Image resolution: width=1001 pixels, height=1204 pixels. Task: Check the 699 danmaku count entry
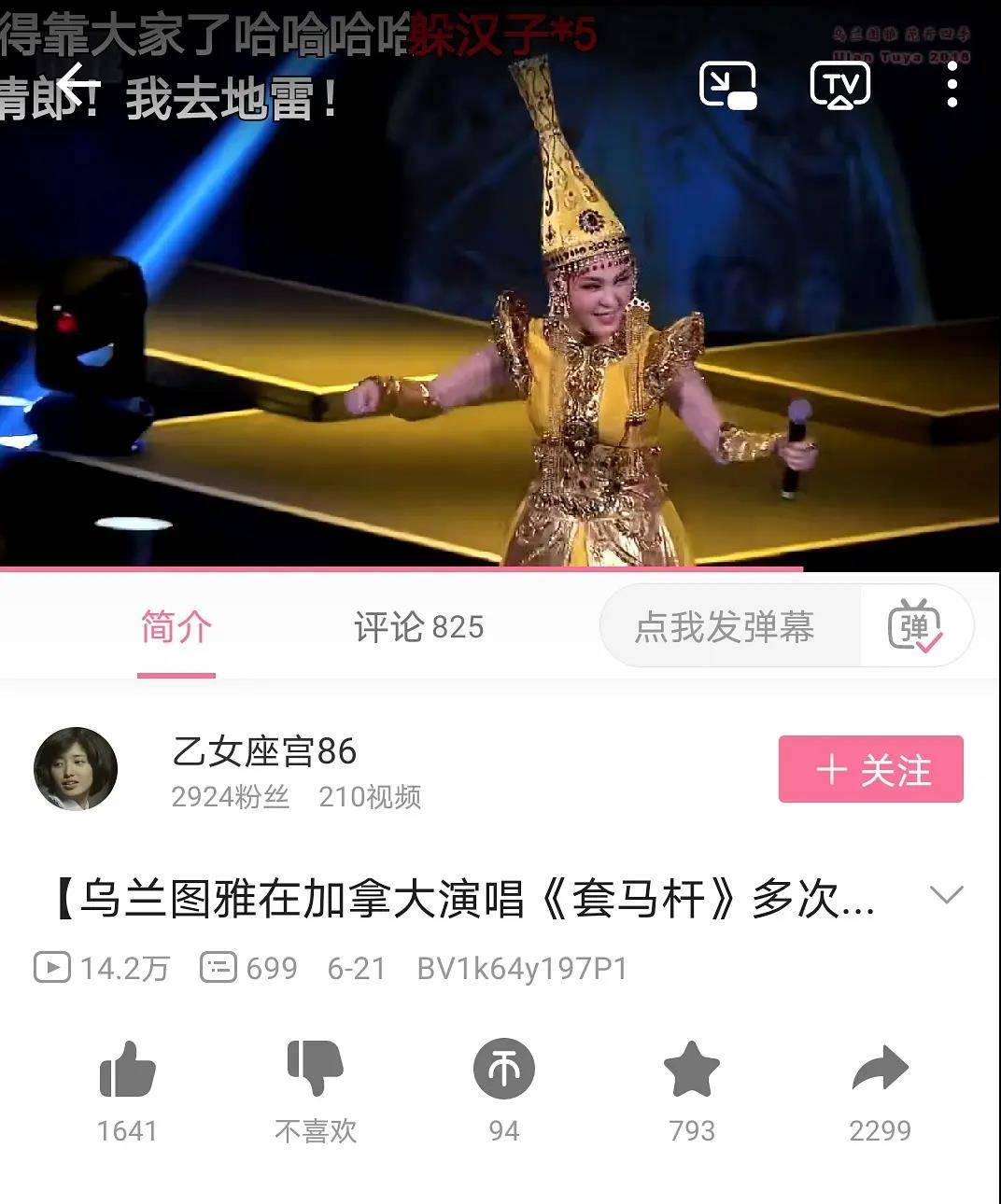coord(248,969)
